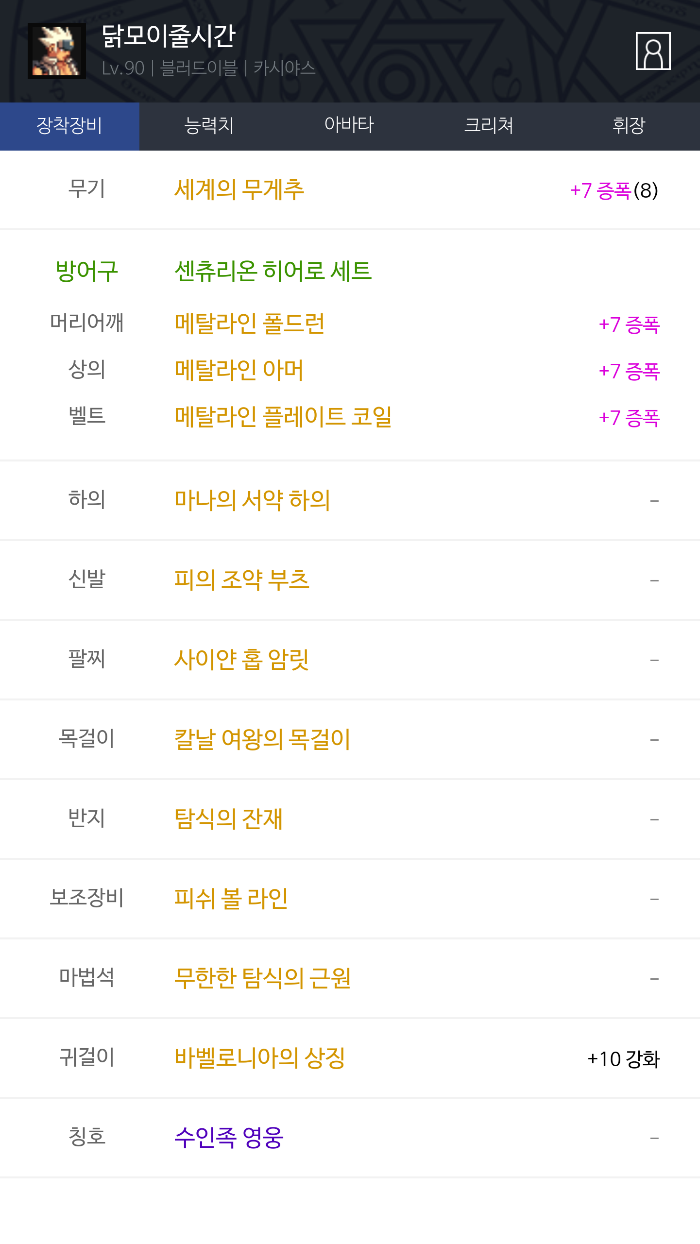Screen dimensions: 700x1244
Task: Open 마나의 서약 하의 details
Action: coord(252,500)
